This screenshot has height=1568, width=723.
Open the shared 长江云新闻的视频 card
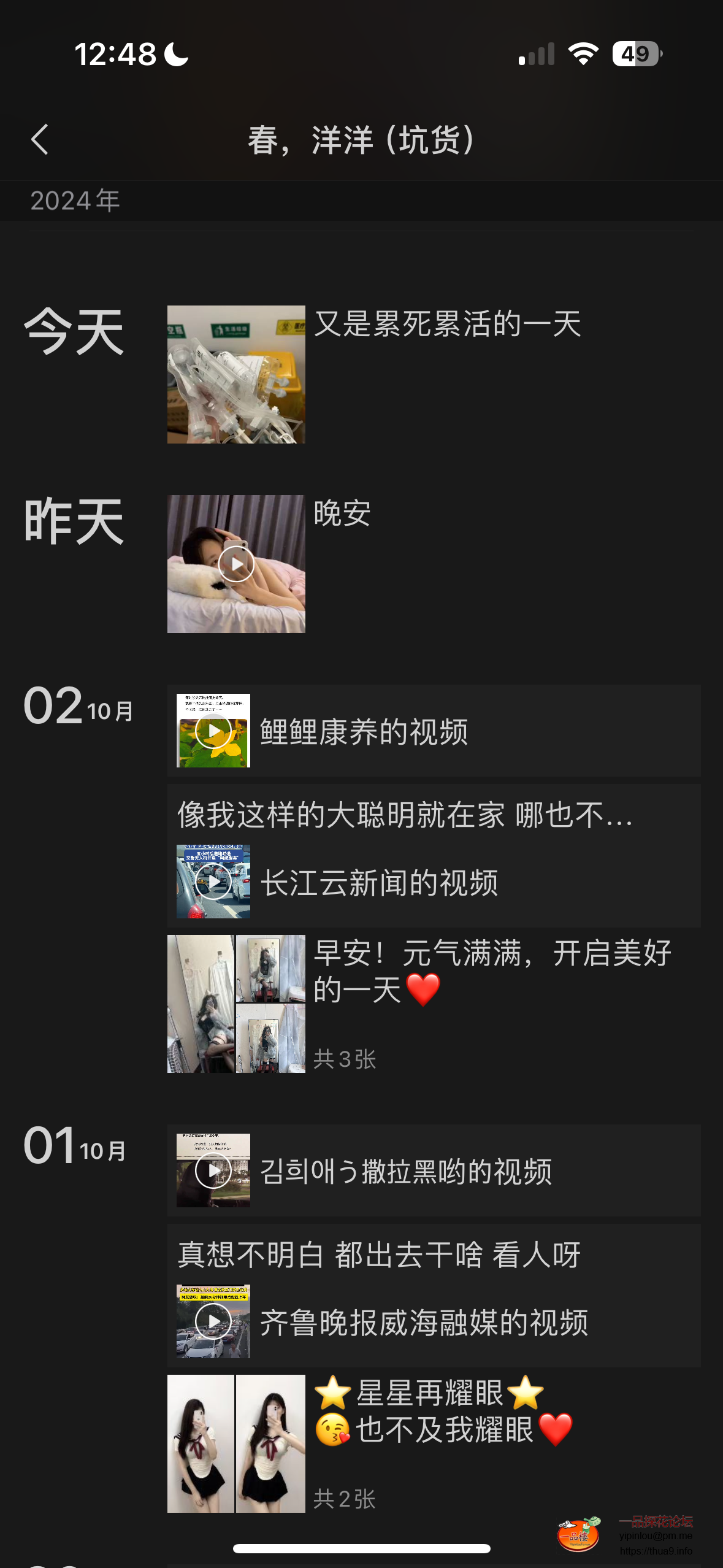[433, 882]
